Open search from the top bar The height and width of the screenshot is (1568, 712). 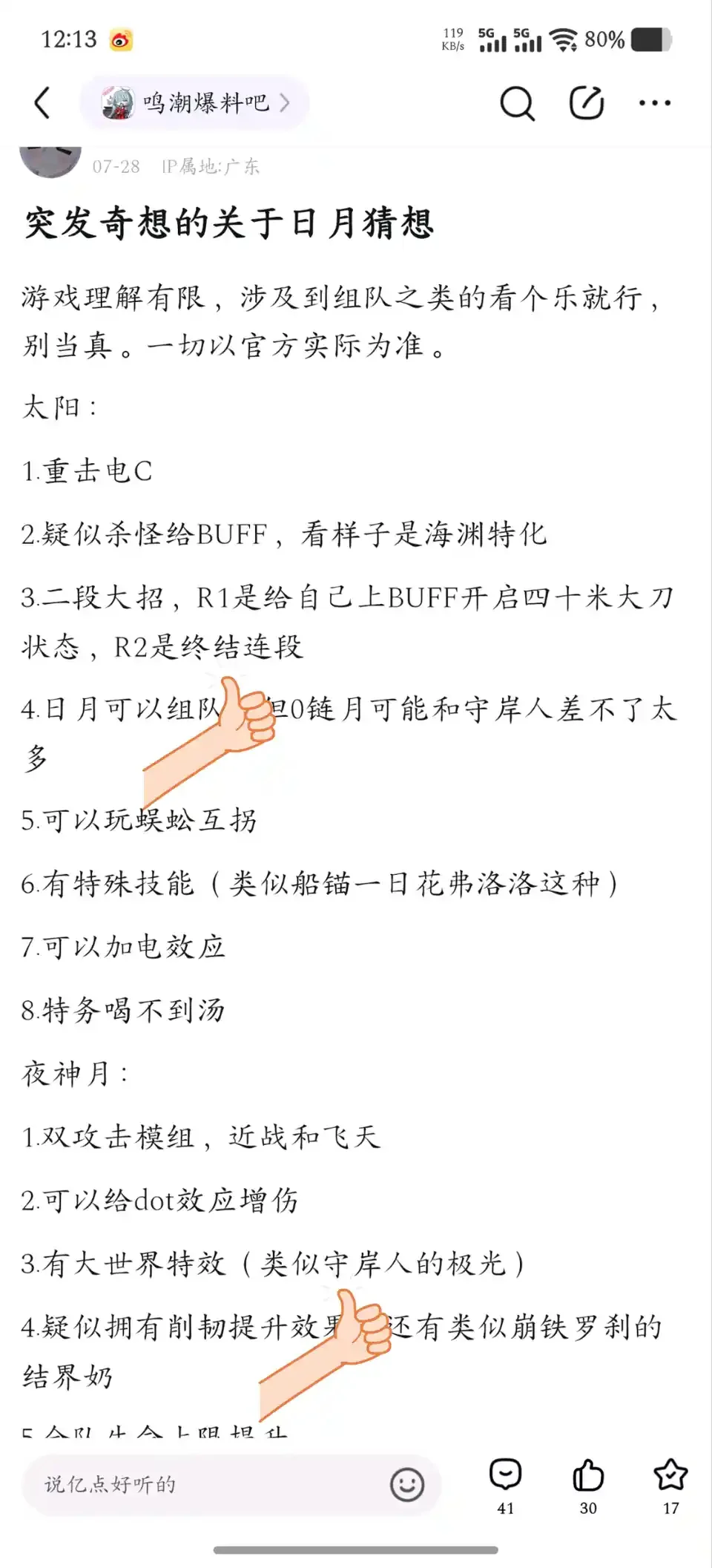coord(517,102)
